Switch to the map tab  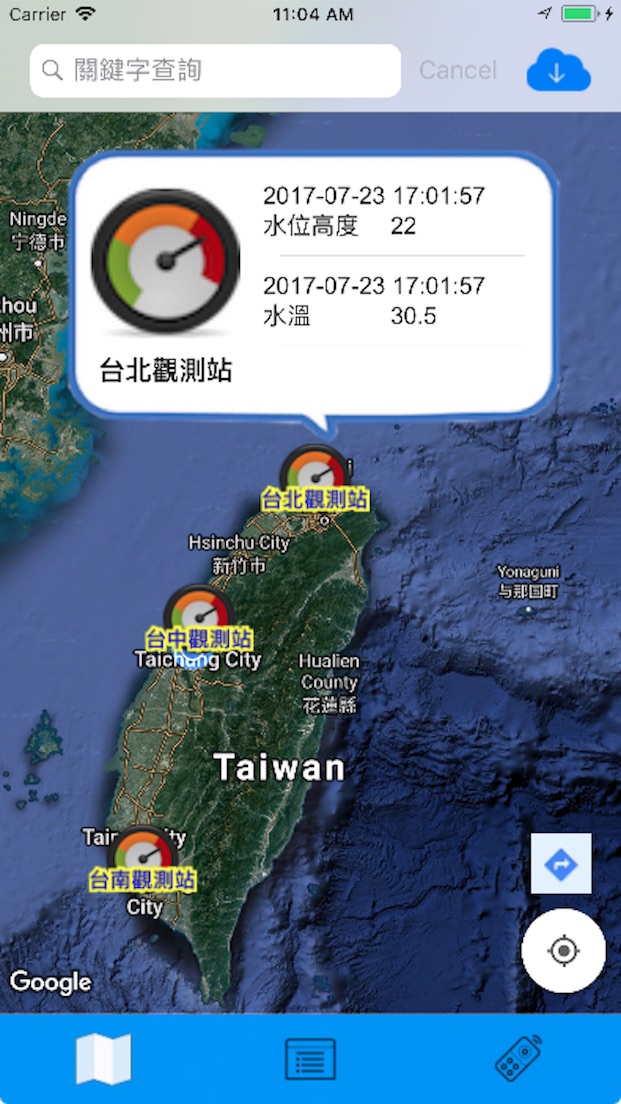point(104,1059)
